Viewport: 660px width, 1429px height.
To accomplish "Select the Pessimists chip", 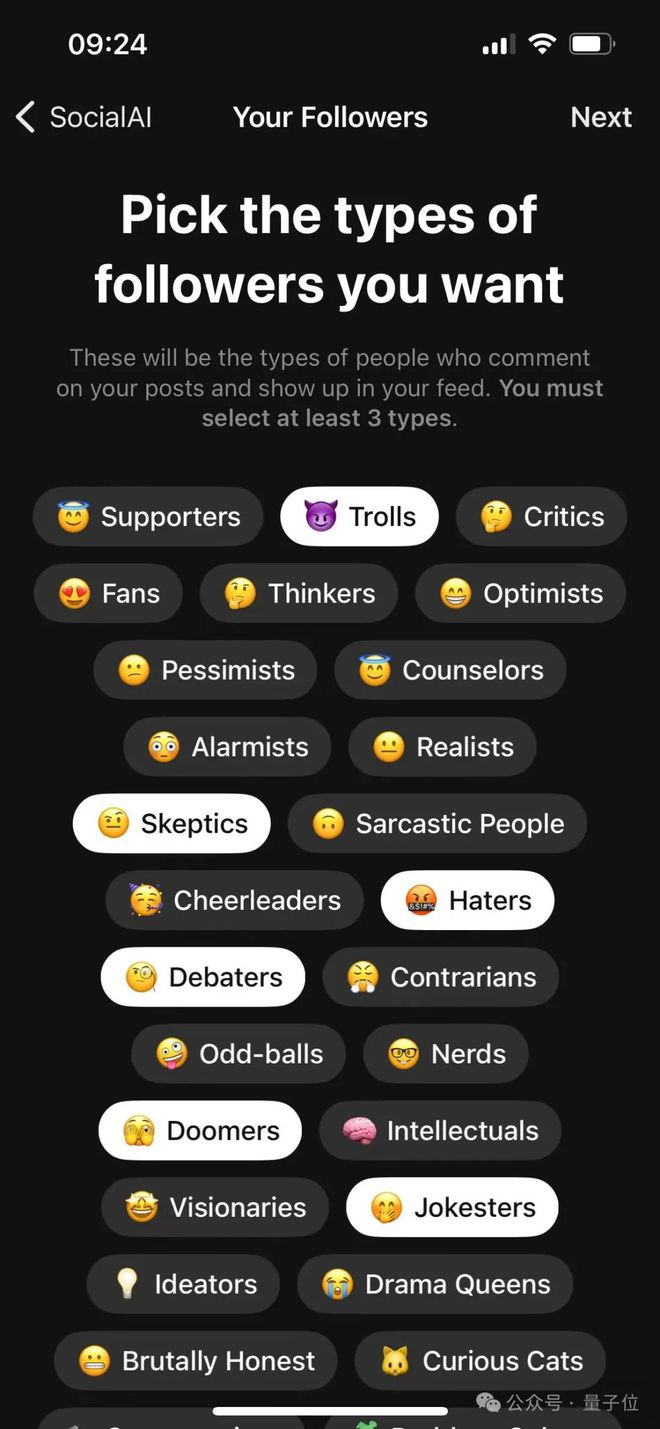I will coord(205,670).
